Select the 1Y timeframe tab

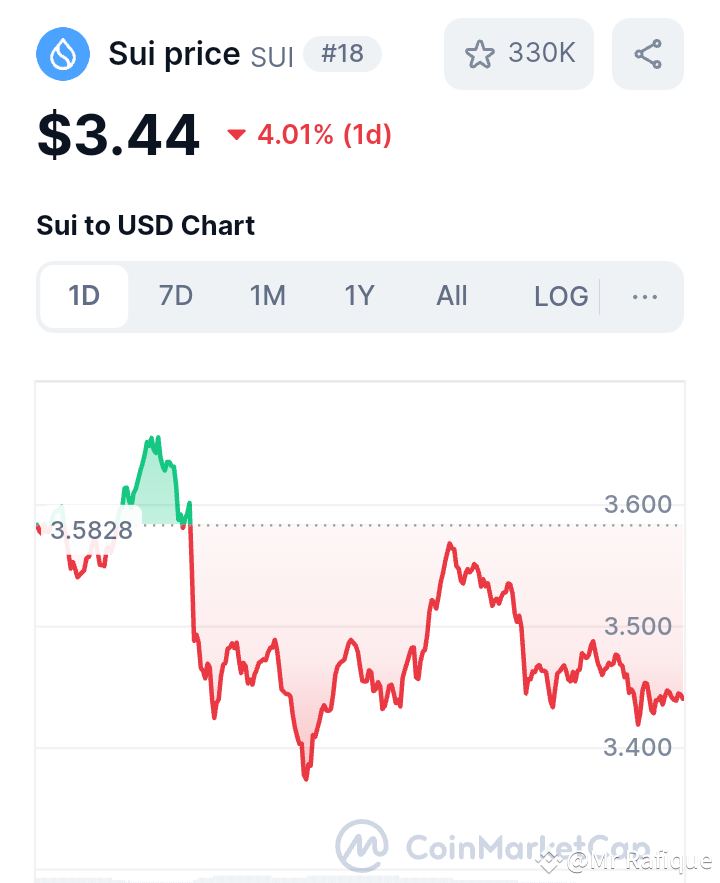tap(359, 296)
